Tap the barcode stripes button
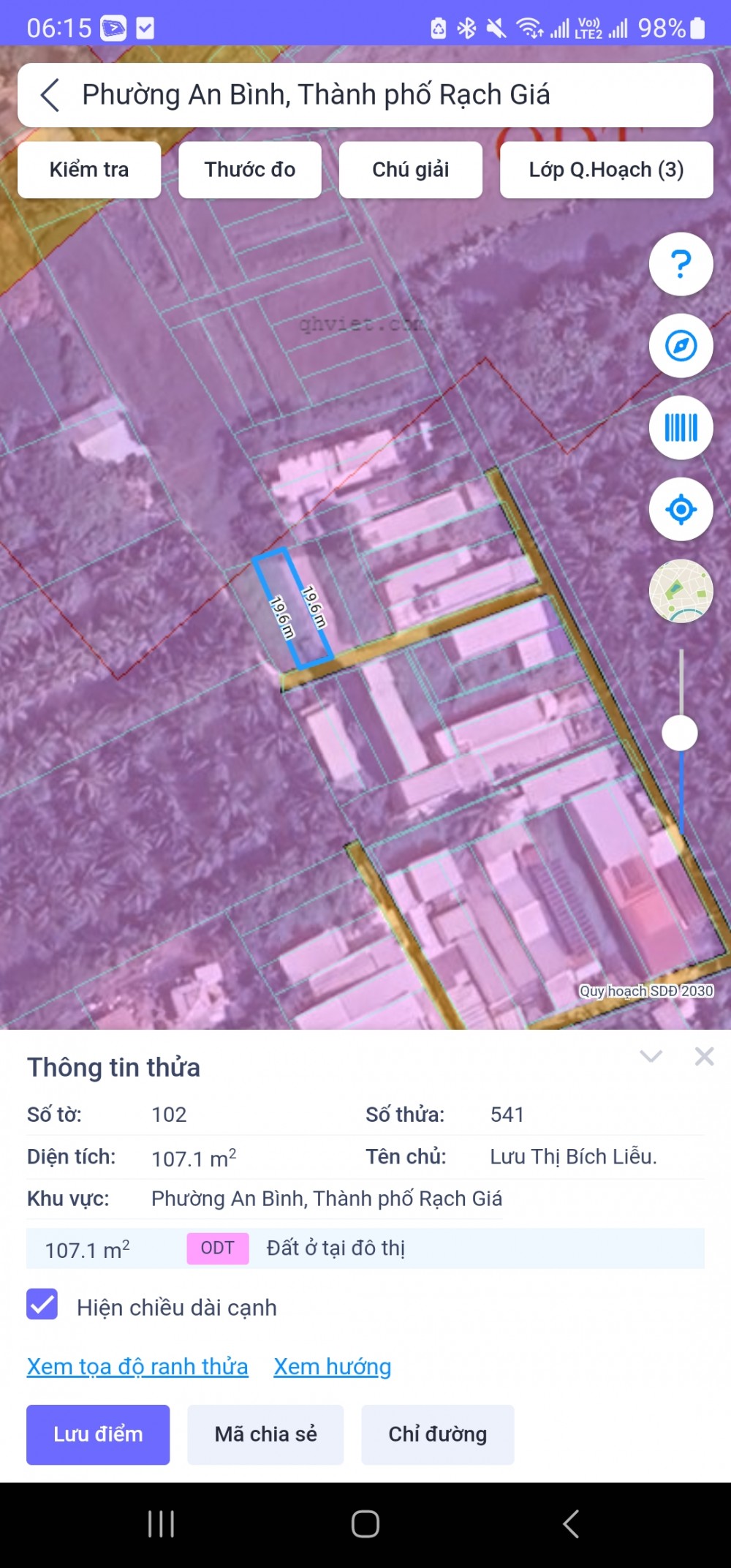 coord(681,428)
